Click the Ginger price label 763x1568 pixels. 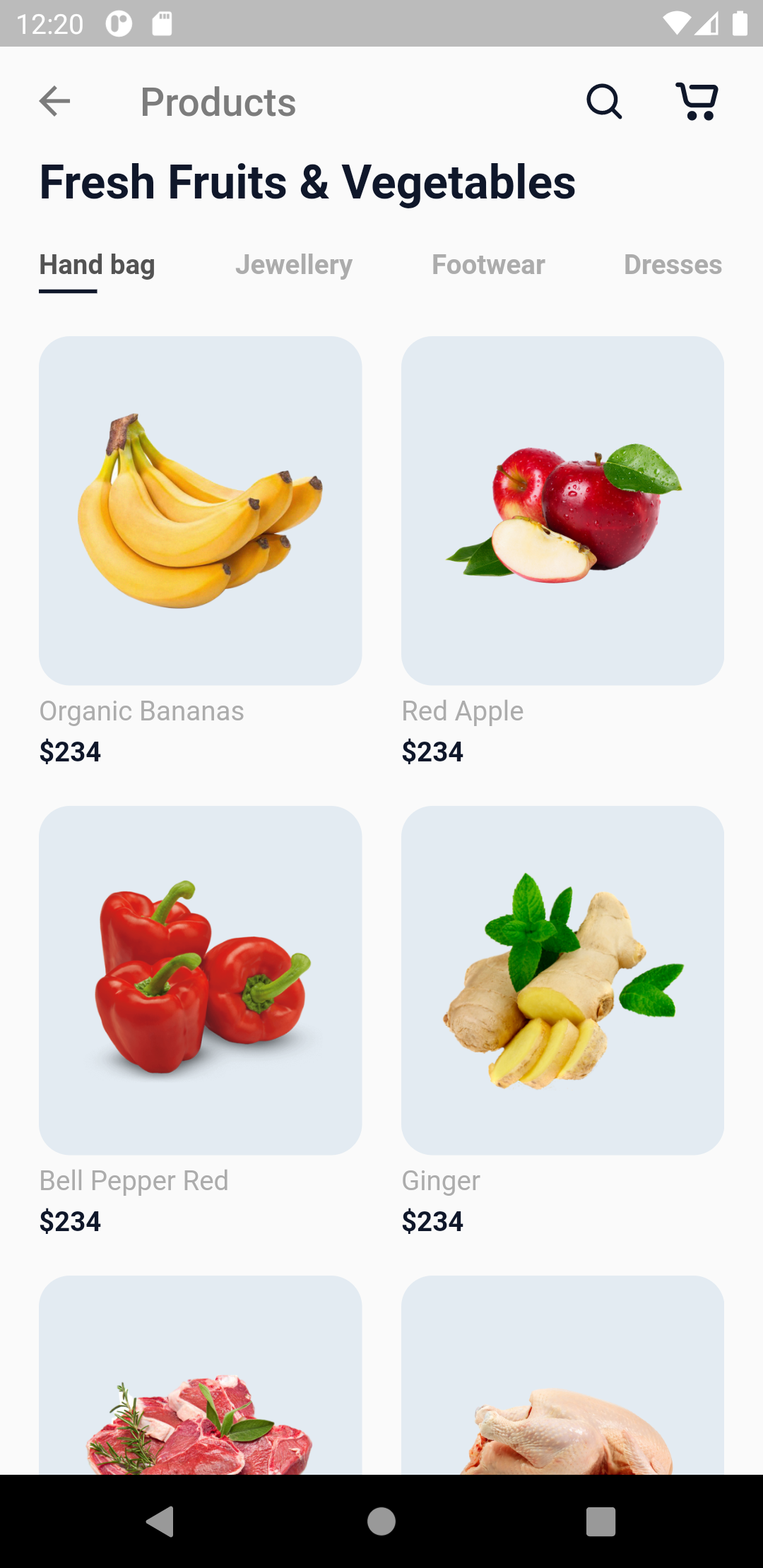point(433,1220)
